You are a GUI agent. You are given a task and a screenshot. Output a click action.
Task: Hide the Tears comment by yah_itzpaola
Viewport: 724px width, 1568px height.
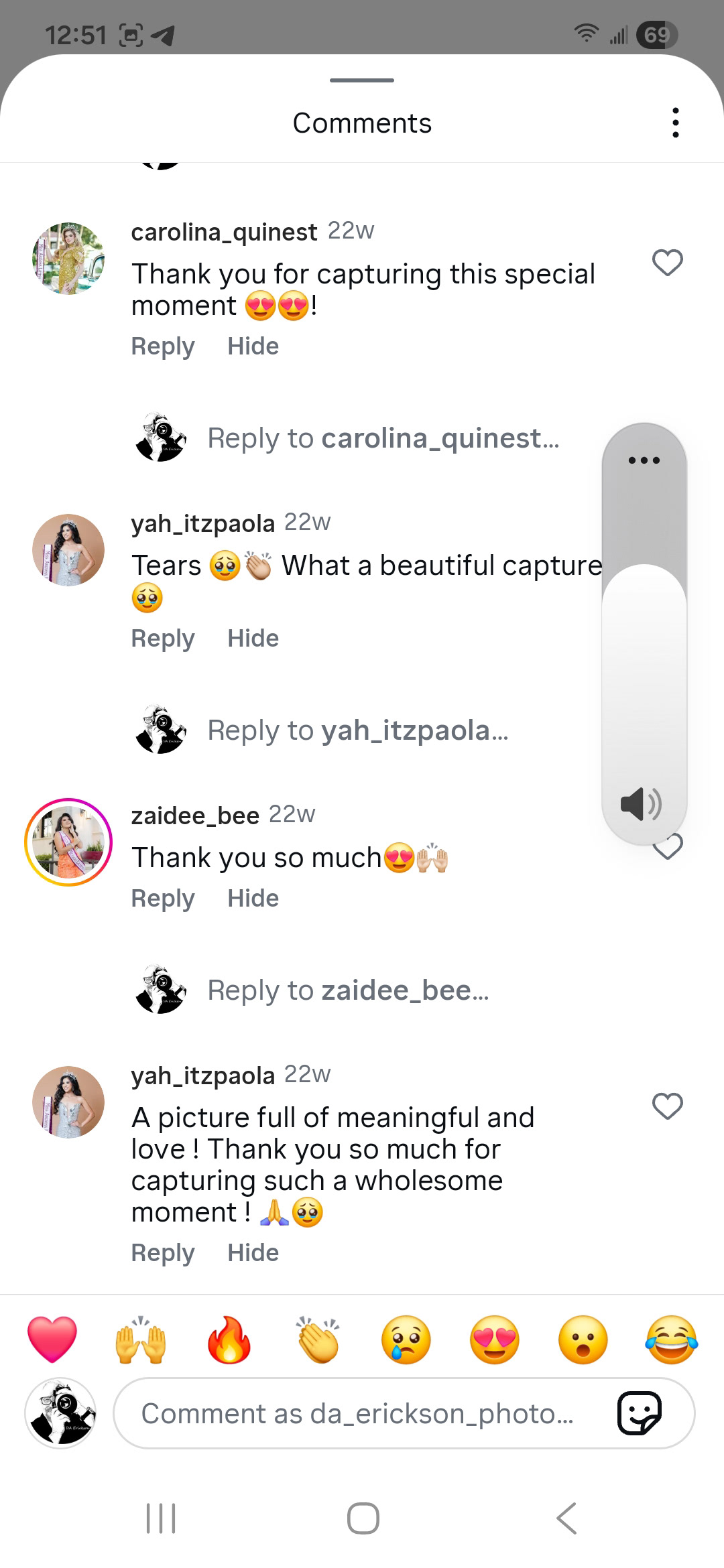(x=253, y=639)
